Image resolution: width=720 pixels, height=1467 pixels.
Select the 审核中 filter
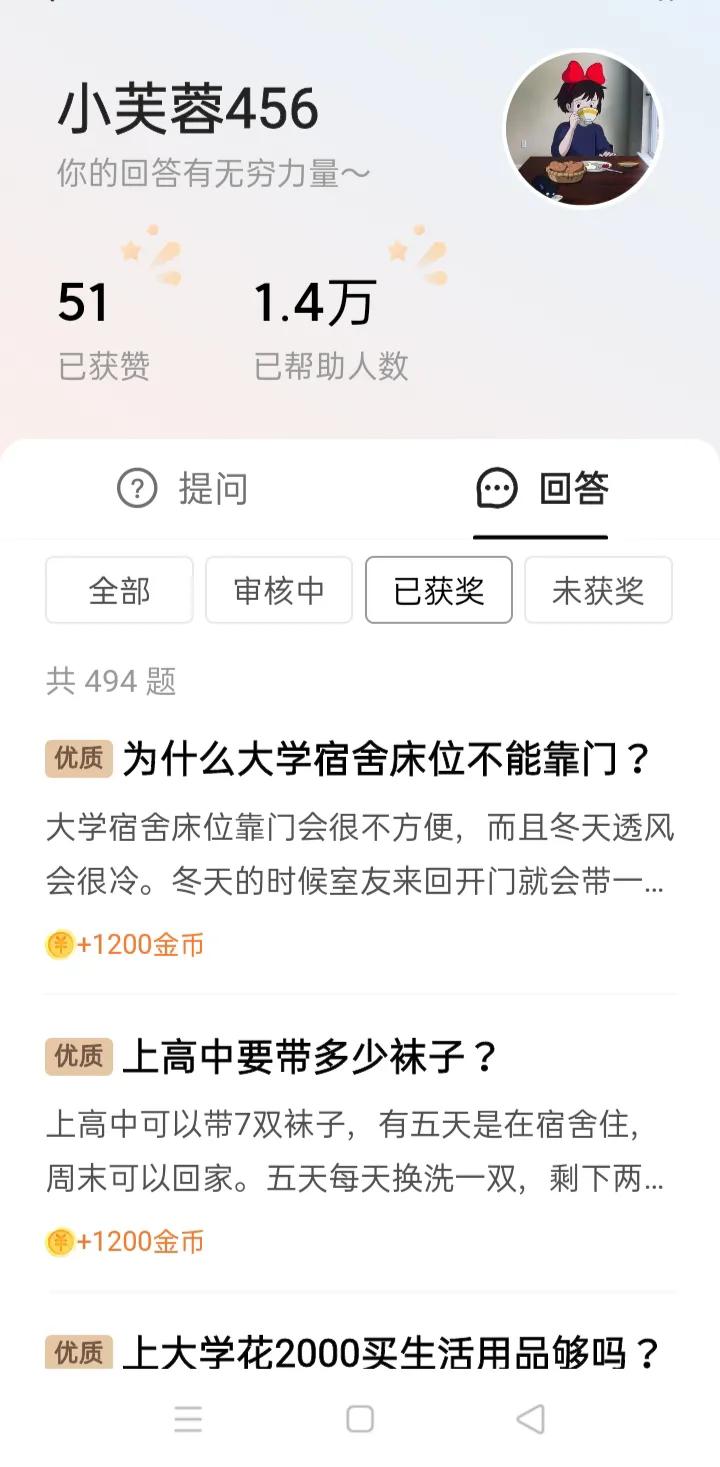click(x=279, y=591)
